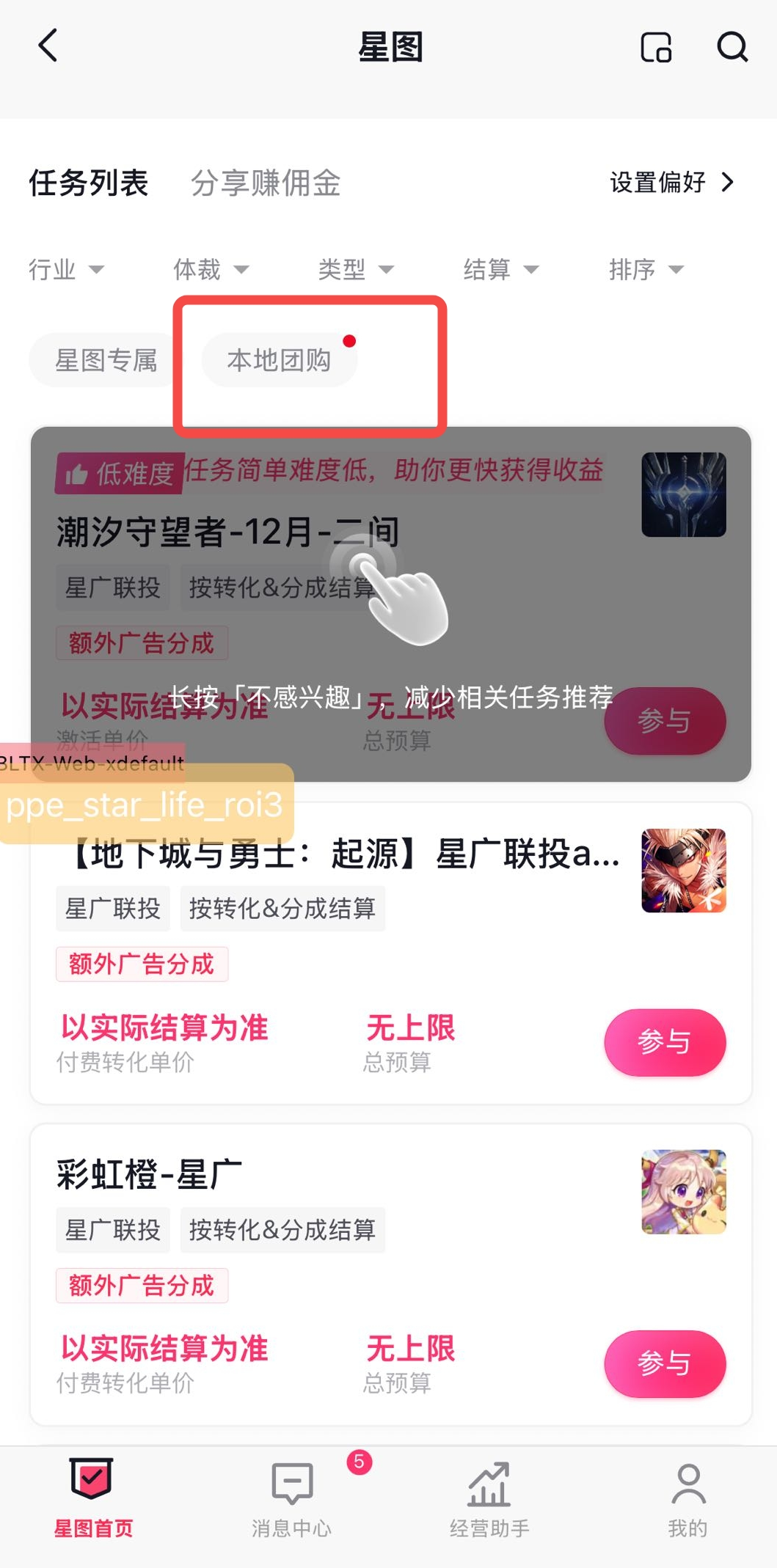The width and height of the screenshot is (777, 1568).
Task: Open the 彩虹橙-星广 task card
Action: coord(330,1175)
